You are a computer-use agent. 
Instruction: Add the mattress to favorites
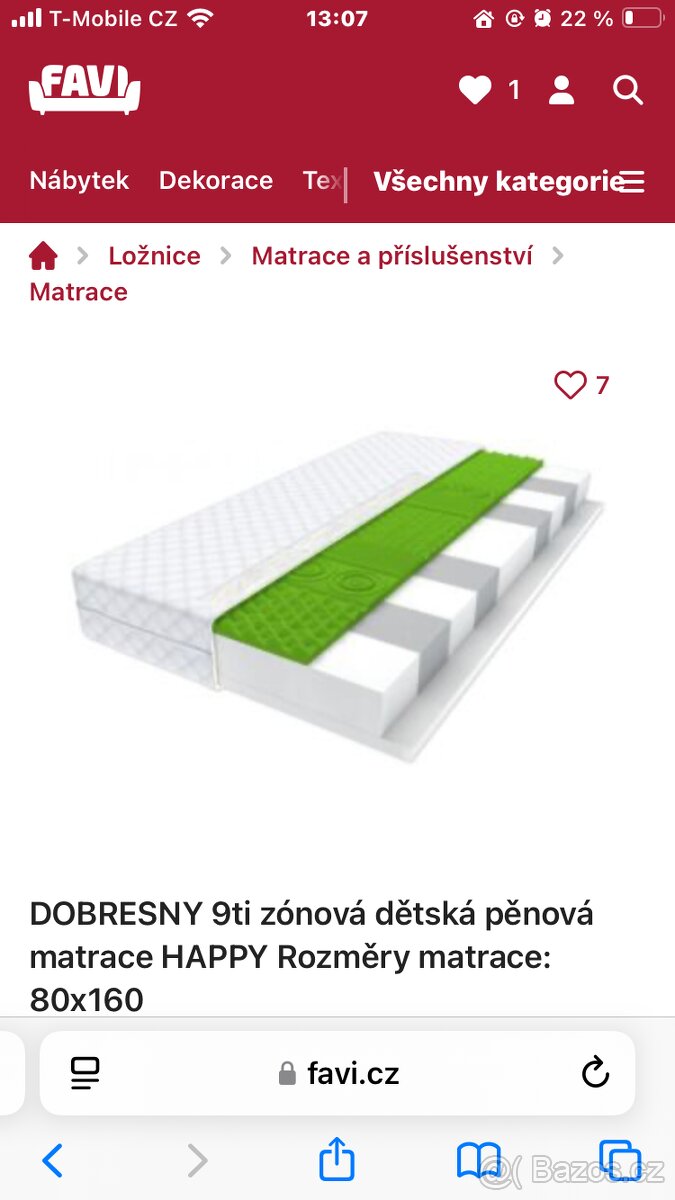click(571, 385)
